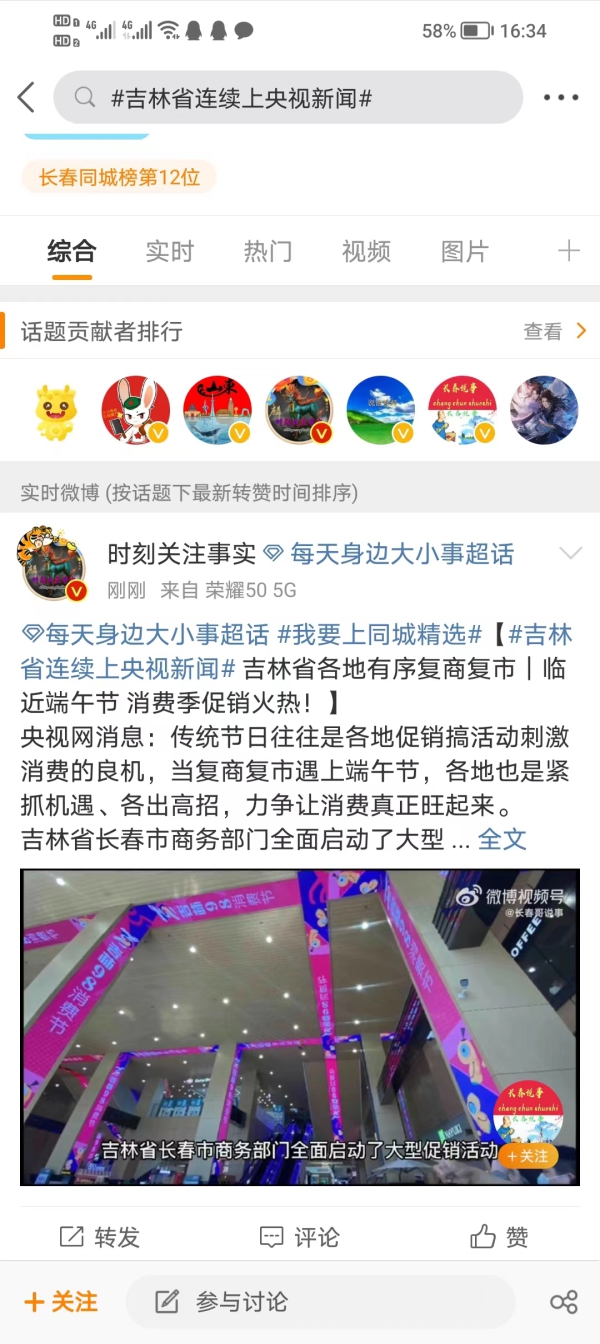Screen dimensions: 600x1344
Task: Add a tab with the plus icon
Action: [568, 251]
